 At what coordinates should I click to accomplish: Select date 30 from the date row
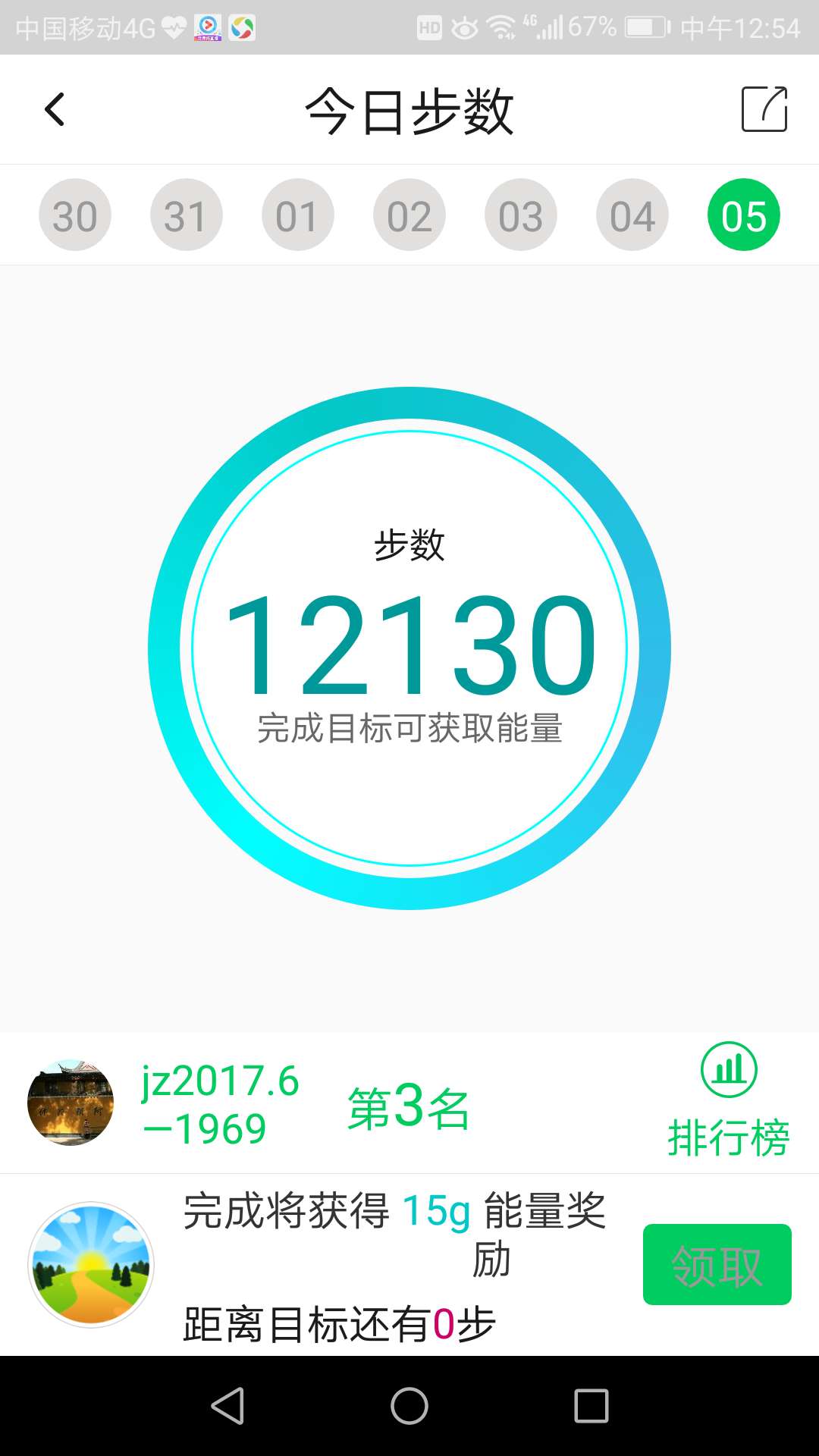74,214
